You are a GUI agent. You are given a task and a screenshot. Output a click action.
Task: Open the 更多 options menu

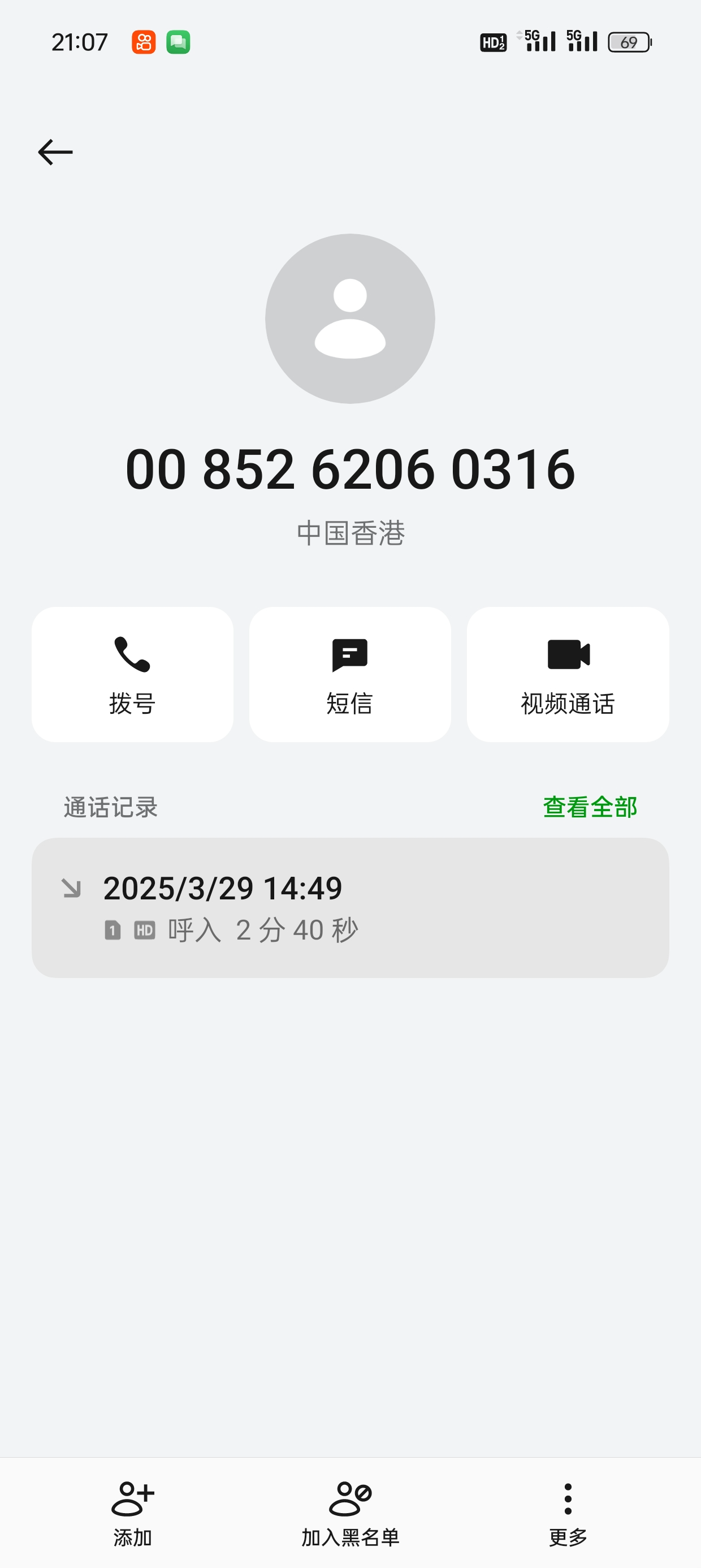568,1514
